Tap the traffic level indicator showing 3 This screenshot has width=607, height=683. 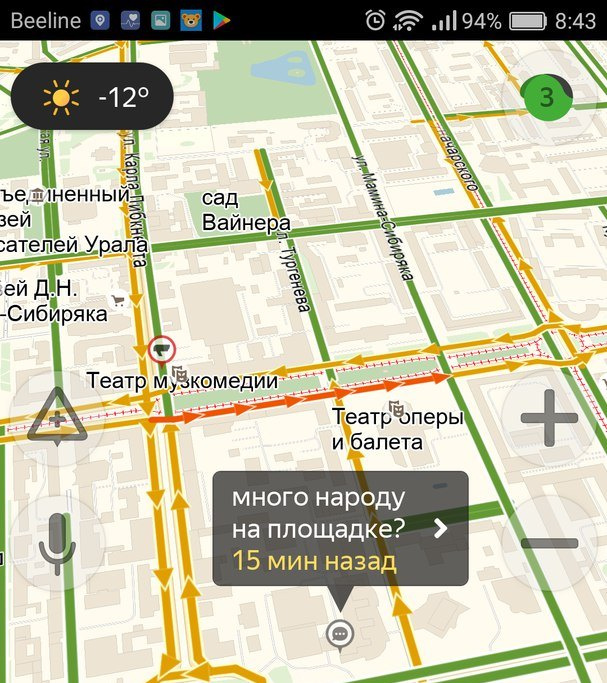pos(545,97)
